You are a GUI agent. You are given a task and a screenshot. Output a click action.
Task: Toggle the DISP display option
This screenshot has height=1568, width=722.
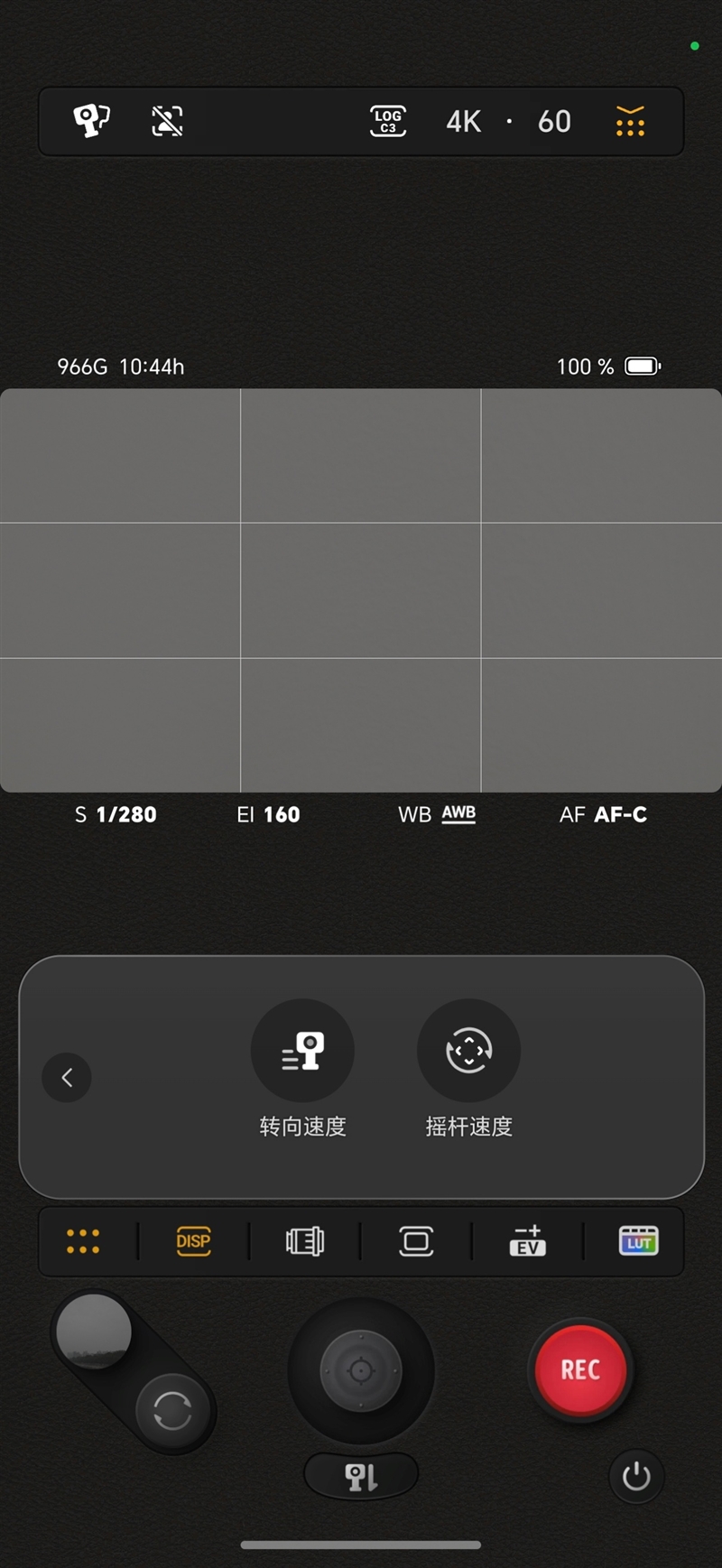[x=193, y=1241]
